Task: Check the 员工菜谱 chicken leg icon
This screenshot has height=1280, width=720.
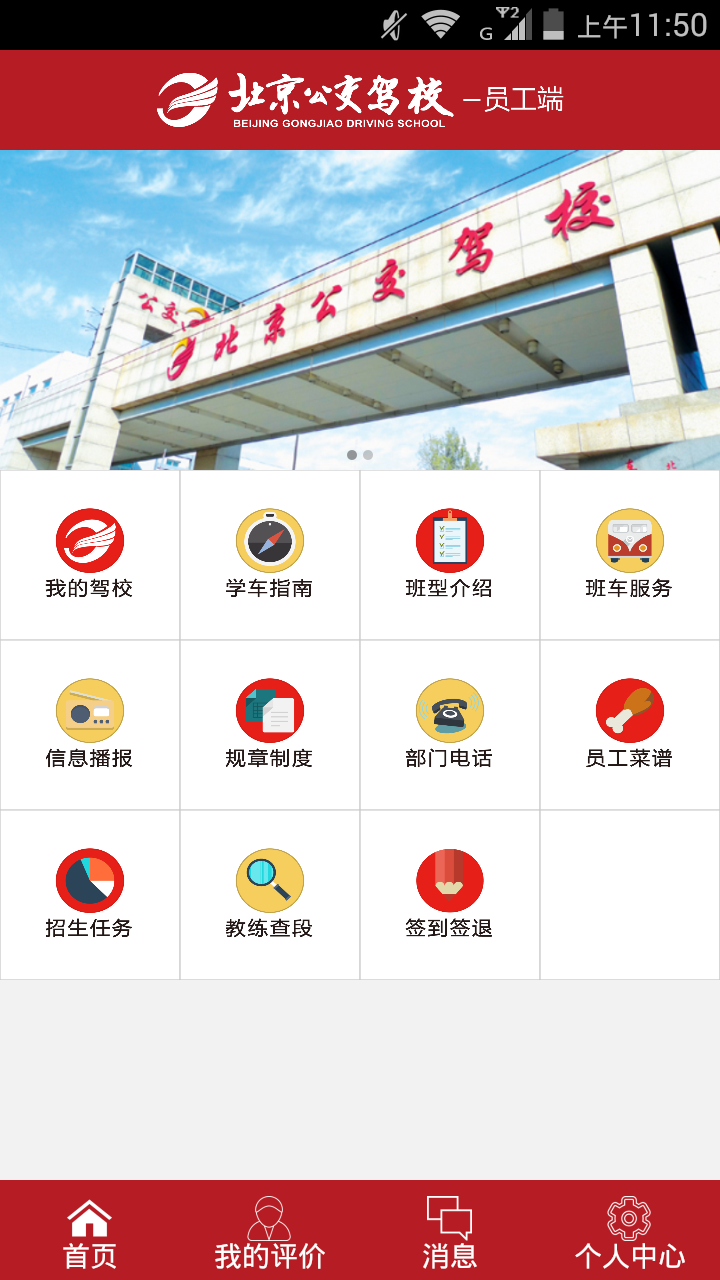Action: [629, 708]
